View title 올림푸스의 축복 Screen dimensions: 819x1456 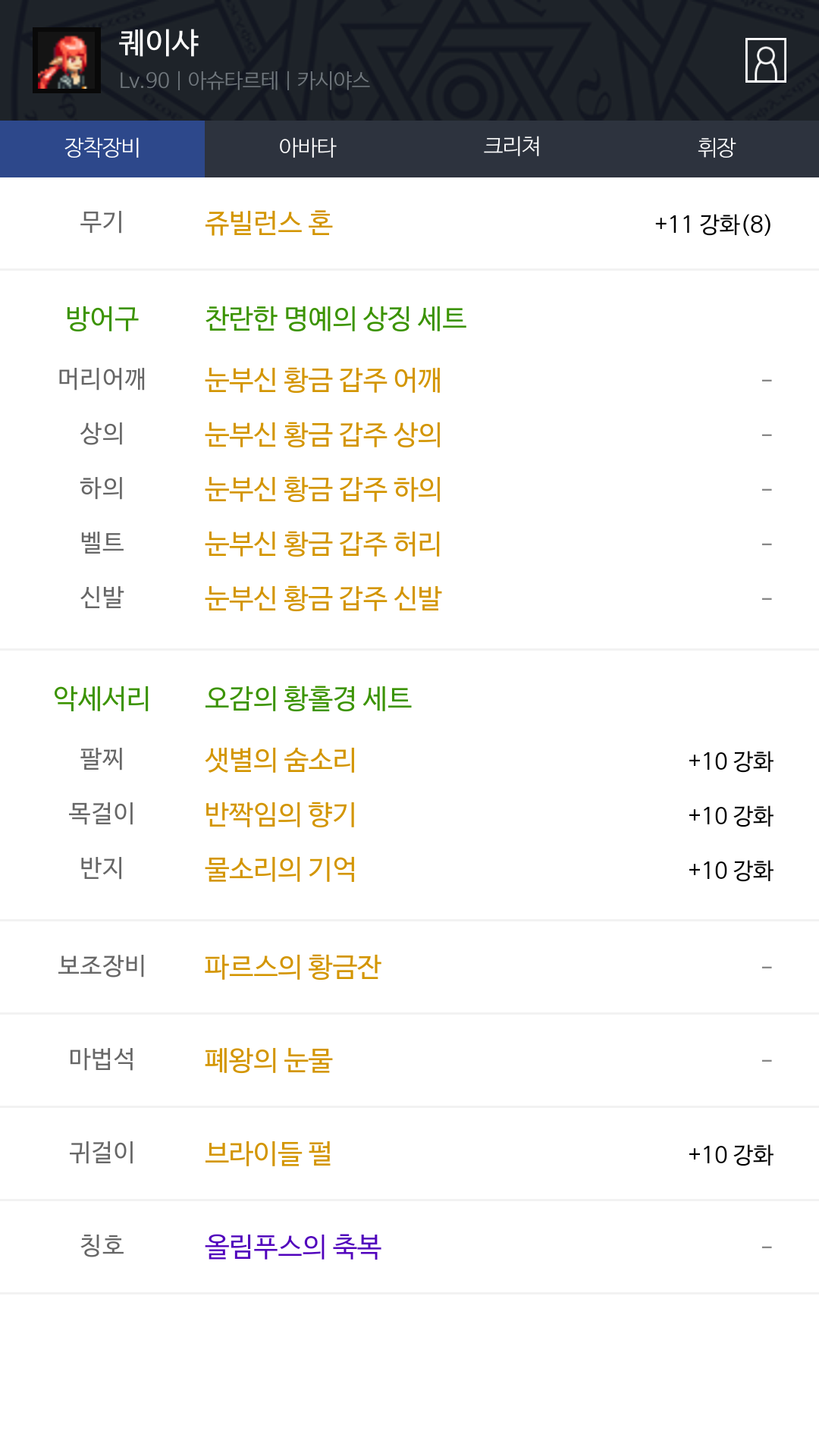tap(293, 1246)
